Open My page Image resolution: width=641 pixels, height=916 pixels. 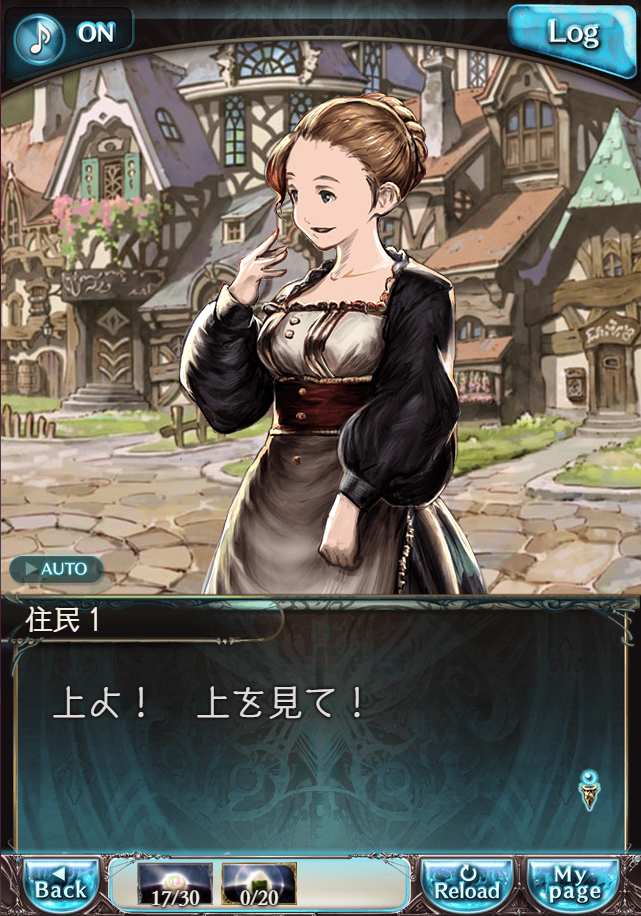pyautogui.click(x=572, y=884)
